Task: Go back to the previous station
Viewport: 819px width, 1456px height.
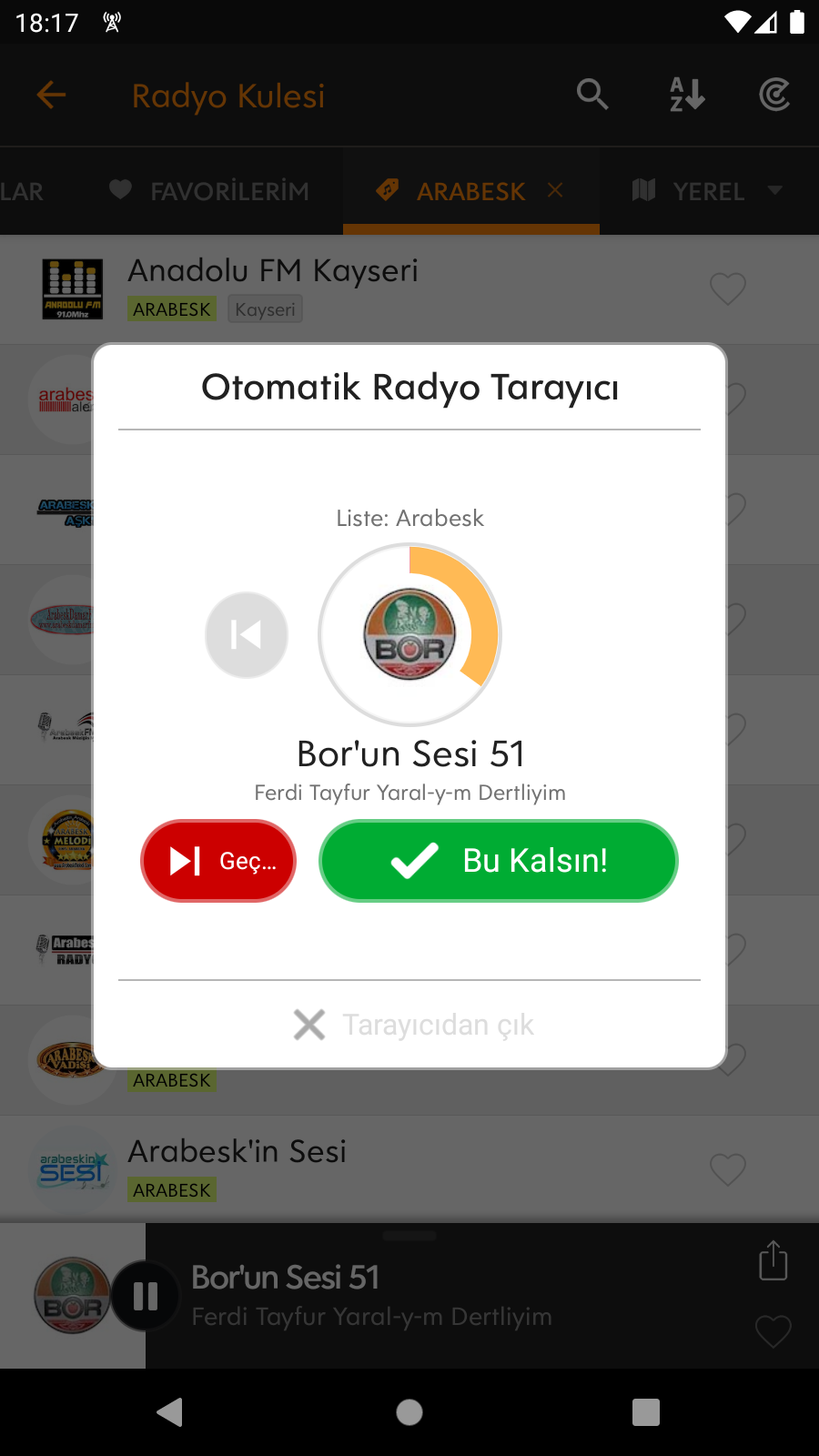Action: tap(247, 635)
